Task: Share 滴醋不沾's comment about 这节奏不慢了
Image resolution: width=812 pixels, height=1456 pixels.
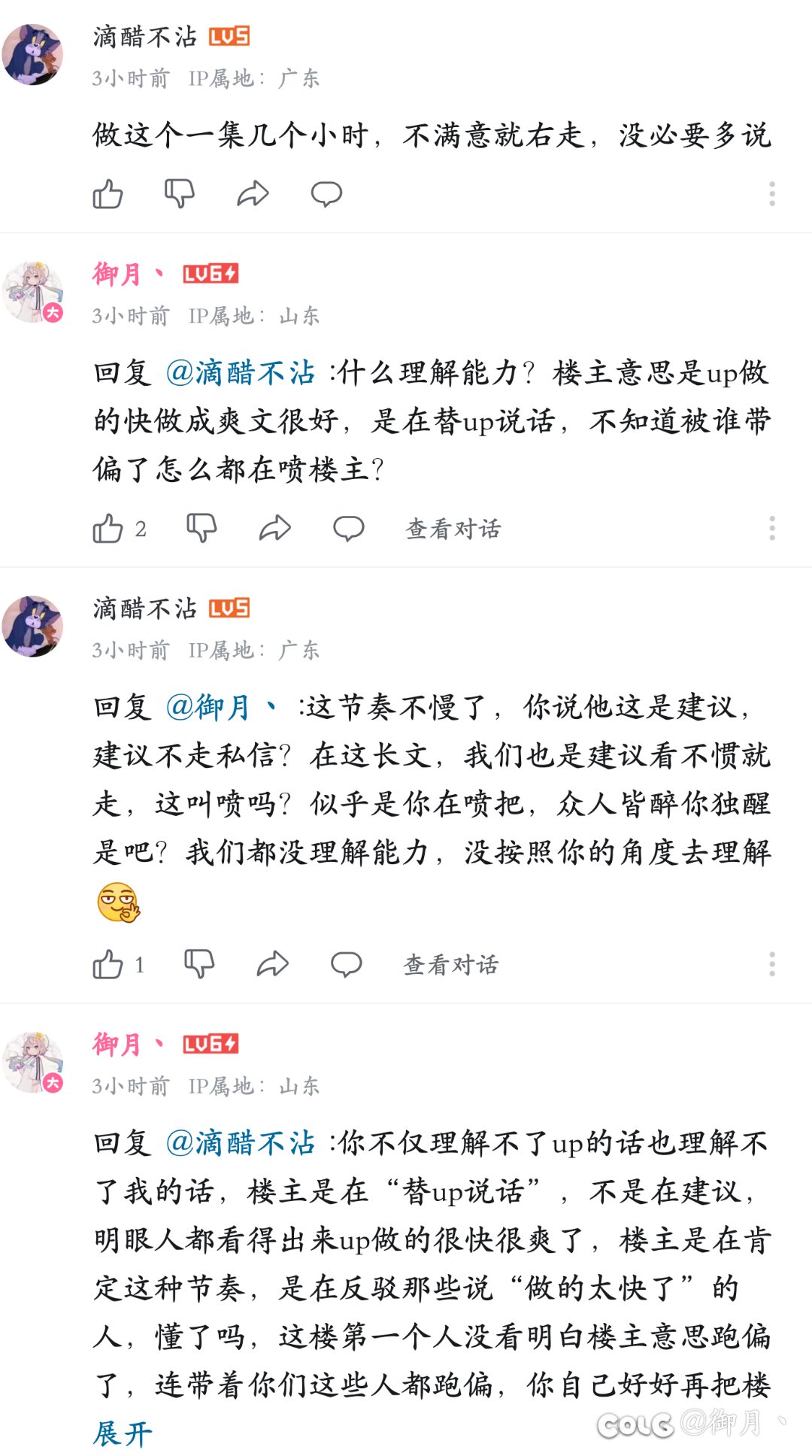Action: 273,964
